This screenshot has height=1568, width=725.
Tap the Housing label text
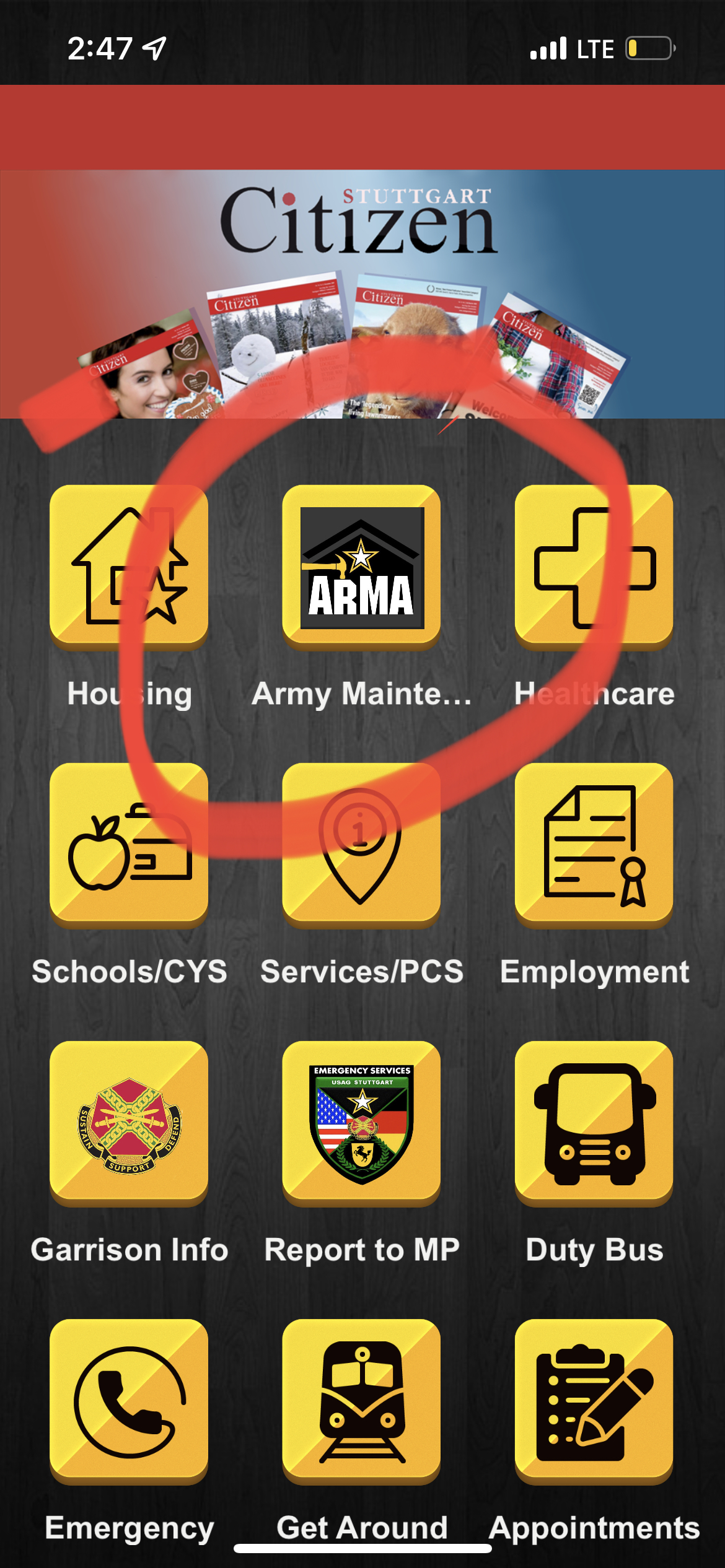click(130, 694)
